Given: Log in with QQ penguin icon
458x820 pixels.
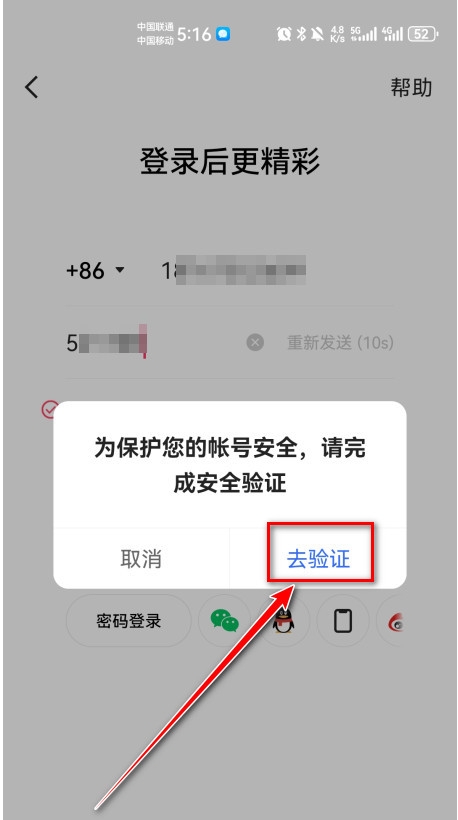Looking at the screenshot, I should 284,621.
